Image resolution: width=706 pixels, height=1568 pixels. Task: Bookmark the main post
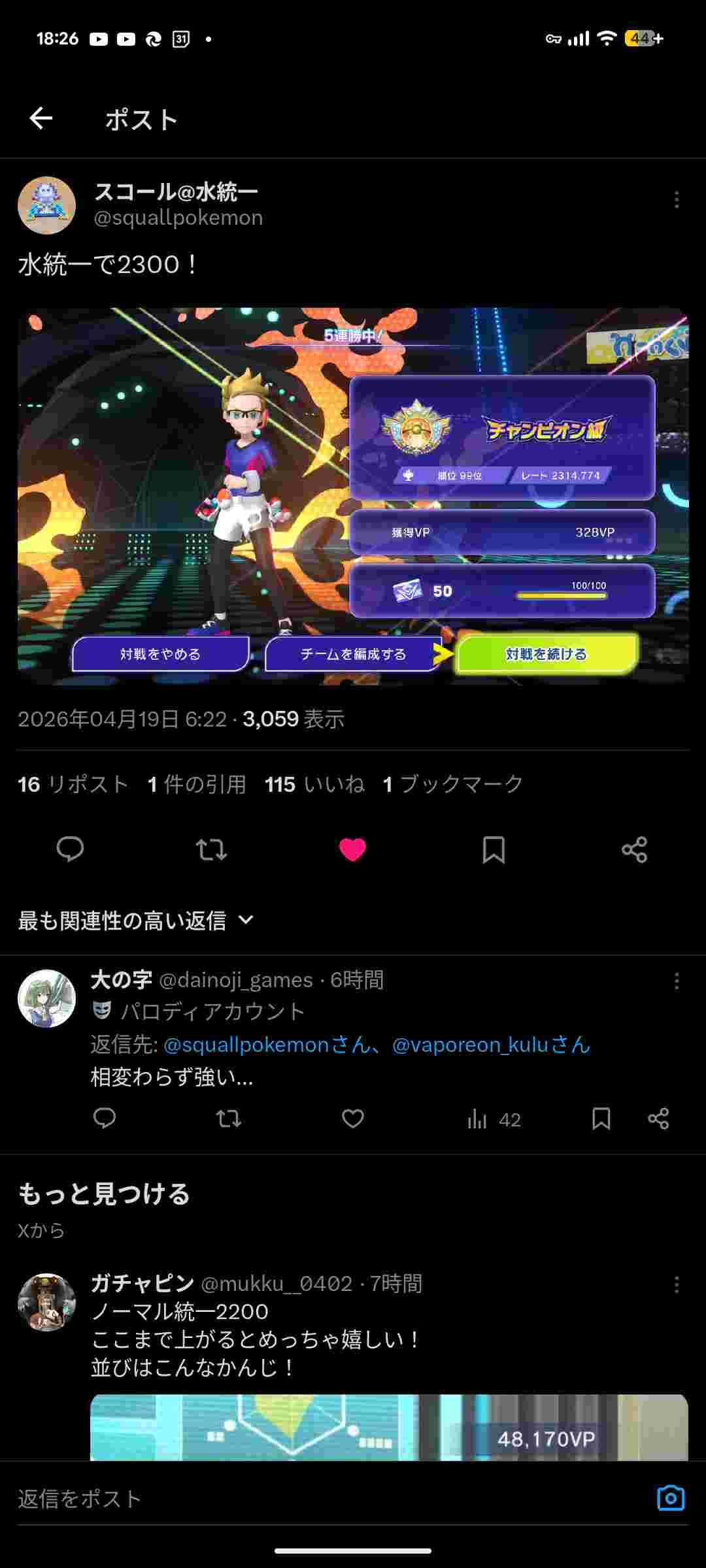tap(494, 849)
